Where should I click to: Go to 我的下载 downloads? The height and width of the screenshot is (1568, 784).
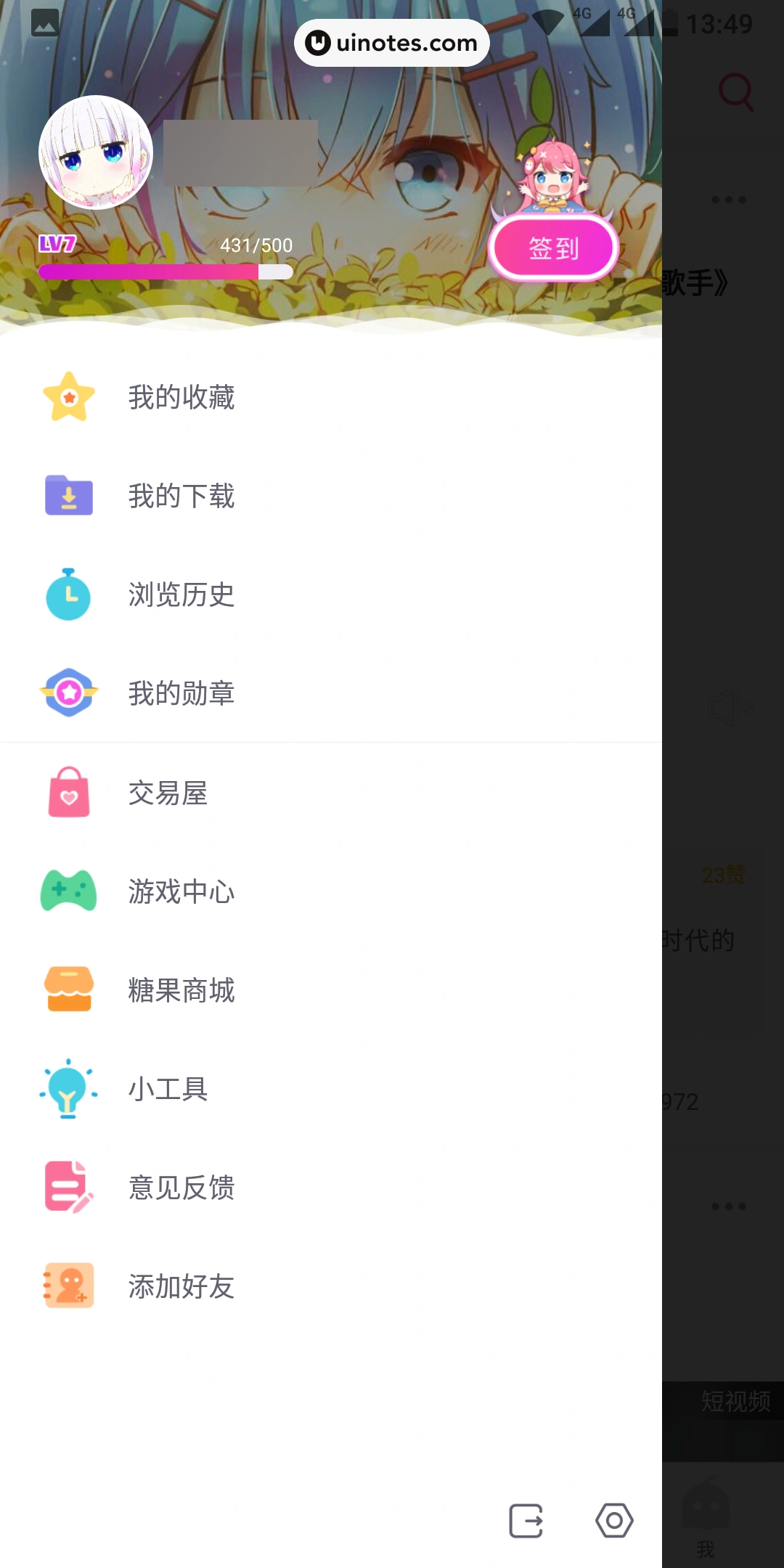[181, 496]
